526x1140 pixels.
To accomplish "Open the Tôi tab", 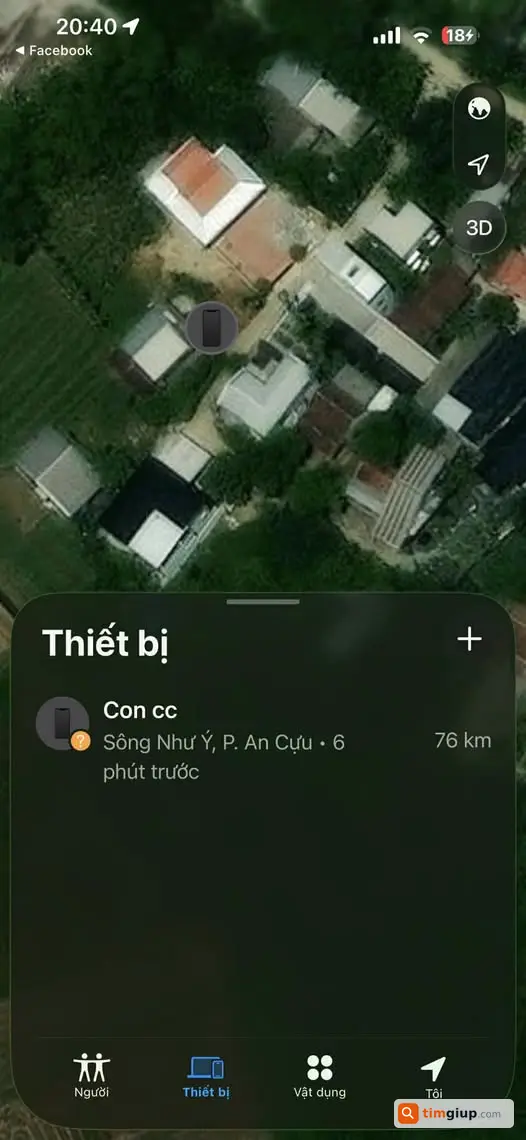I will (434, 1076).
